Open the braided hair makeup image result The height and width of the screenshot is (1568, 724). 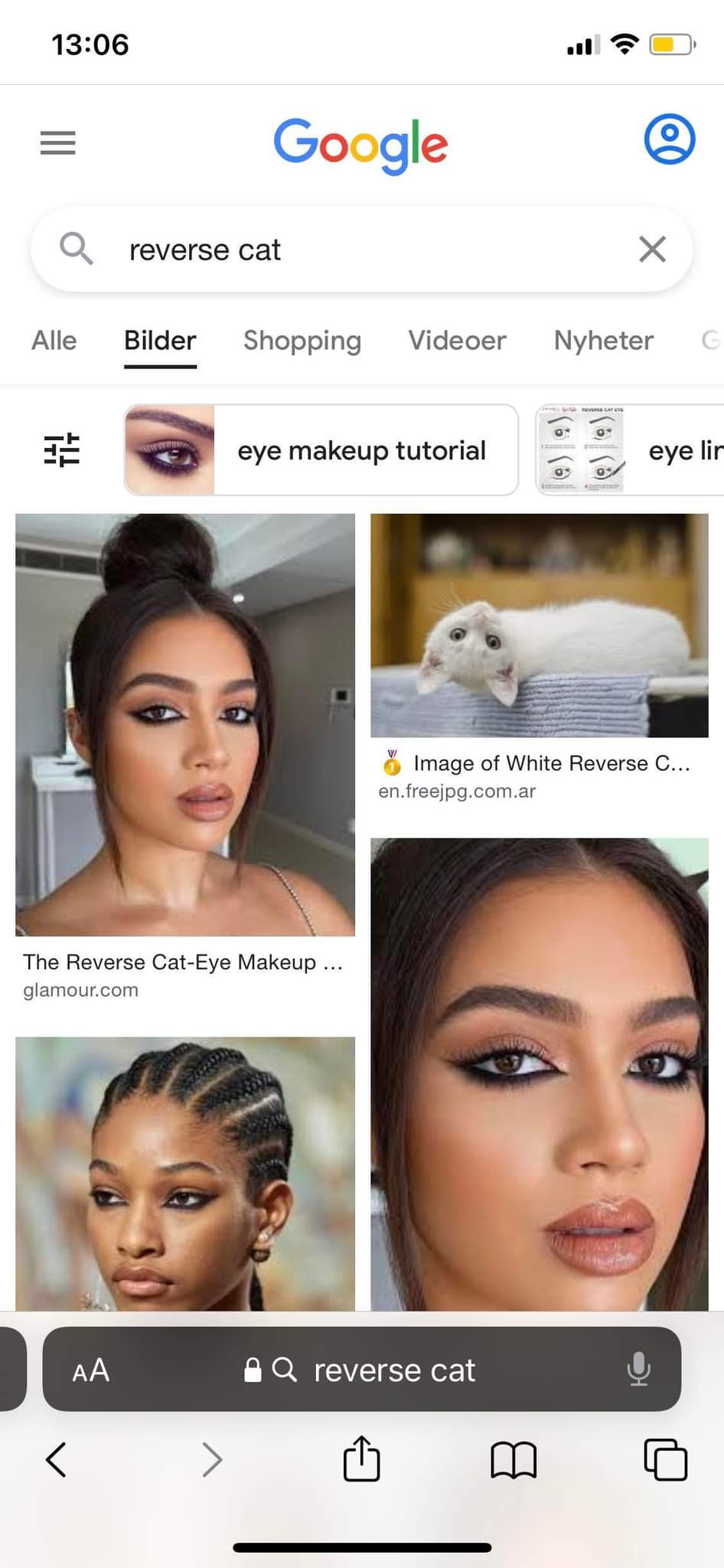click(185, 1173)
